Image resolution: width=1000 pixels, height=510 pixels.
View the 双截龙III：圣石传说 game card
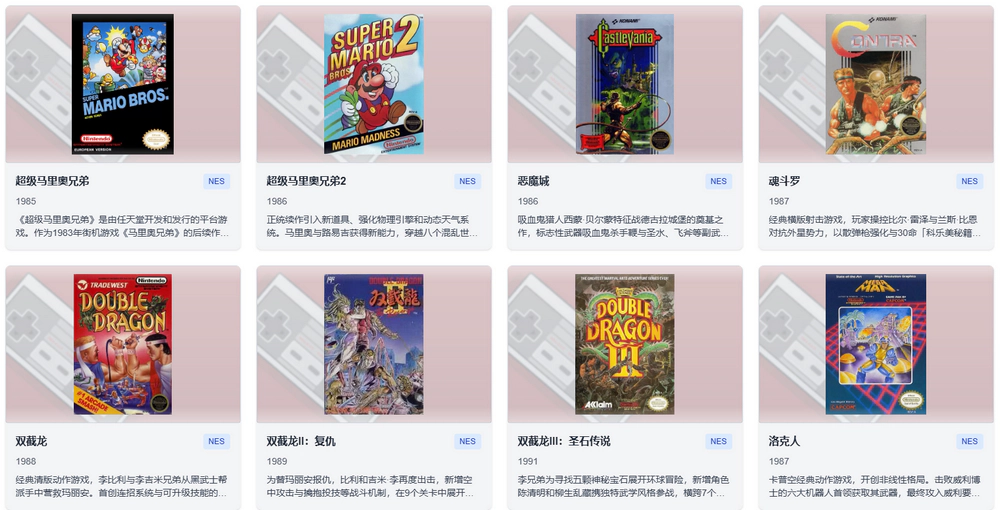[624, 344]
